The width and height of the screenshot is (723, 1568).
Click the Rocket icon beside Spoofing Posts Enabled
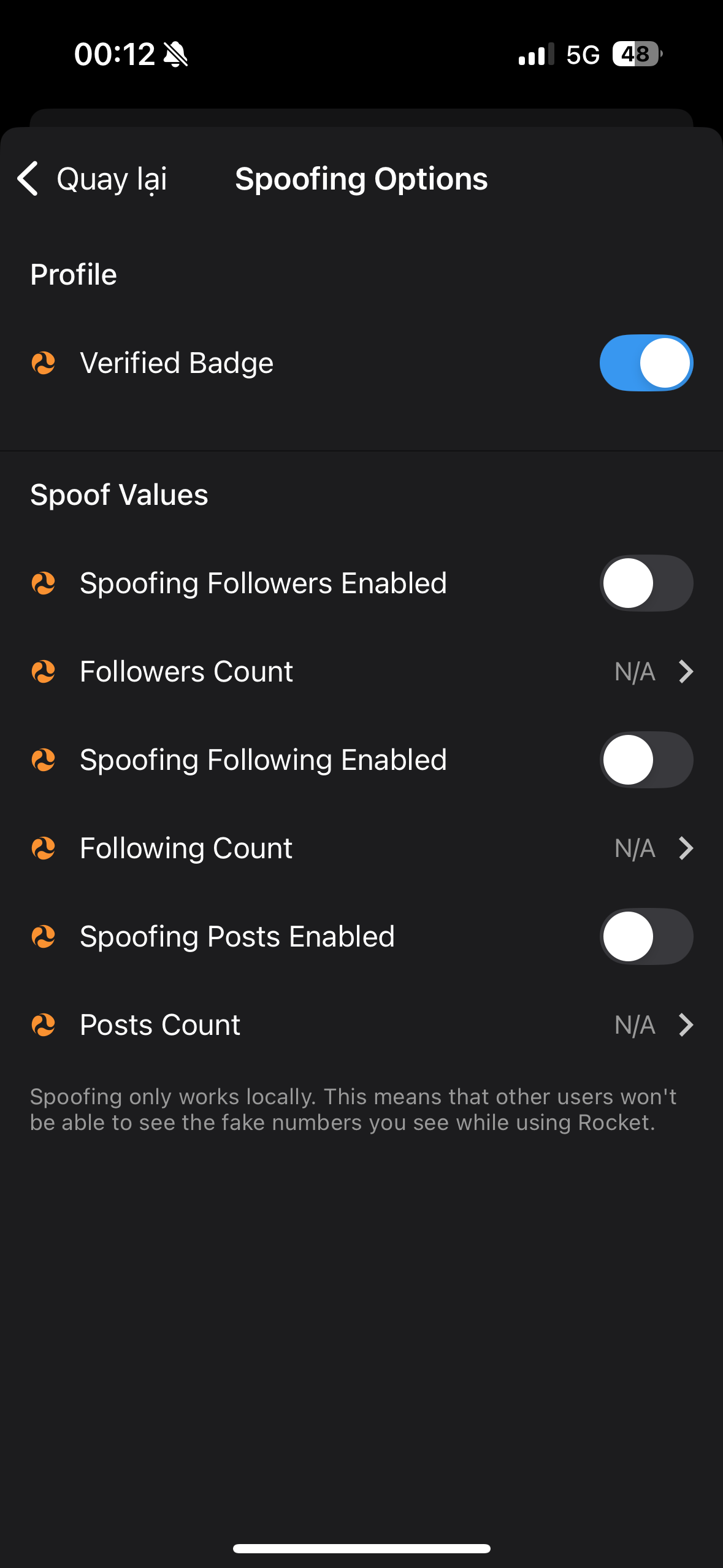[43, 936]
